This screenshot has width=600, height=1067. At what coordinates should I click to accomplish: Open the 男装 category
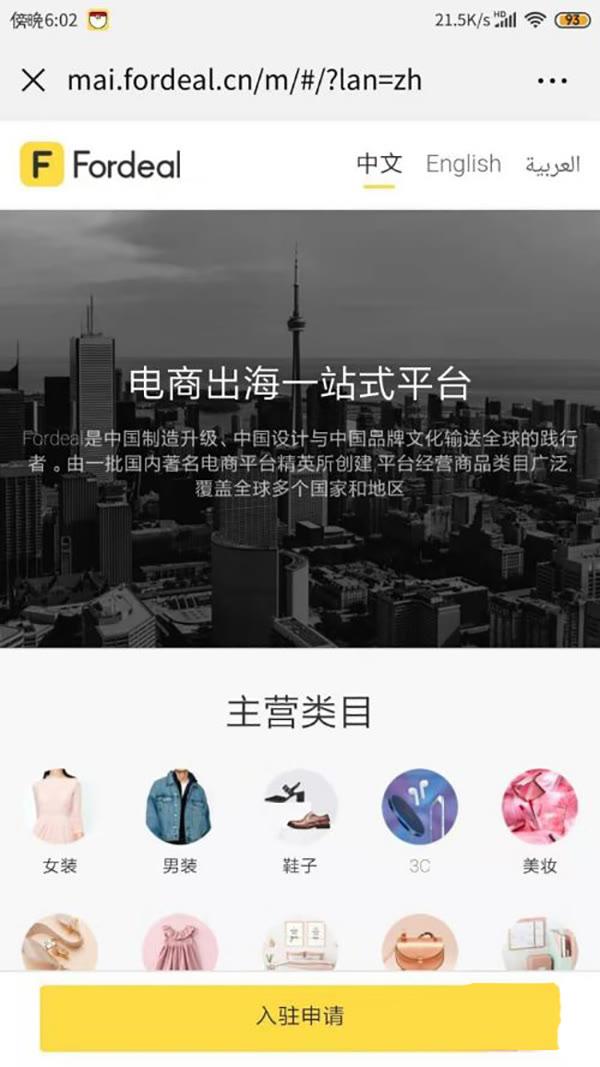coord(179,808)
